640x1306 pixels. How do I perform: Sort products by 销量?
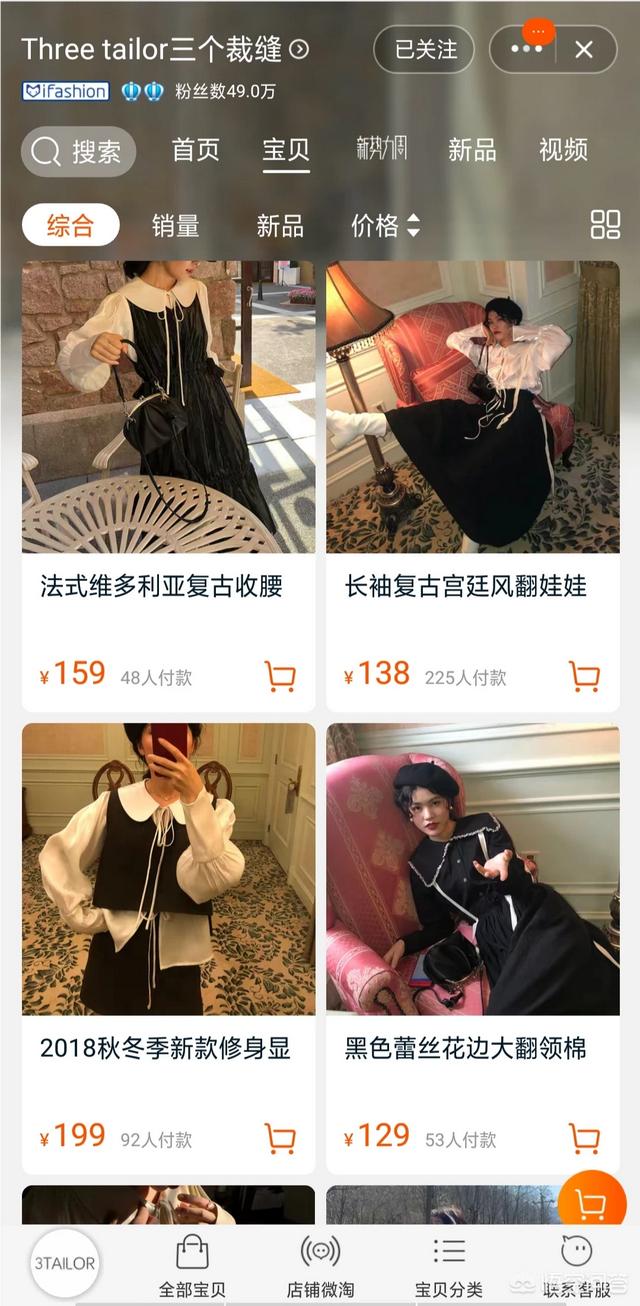(x=176, y=226)
